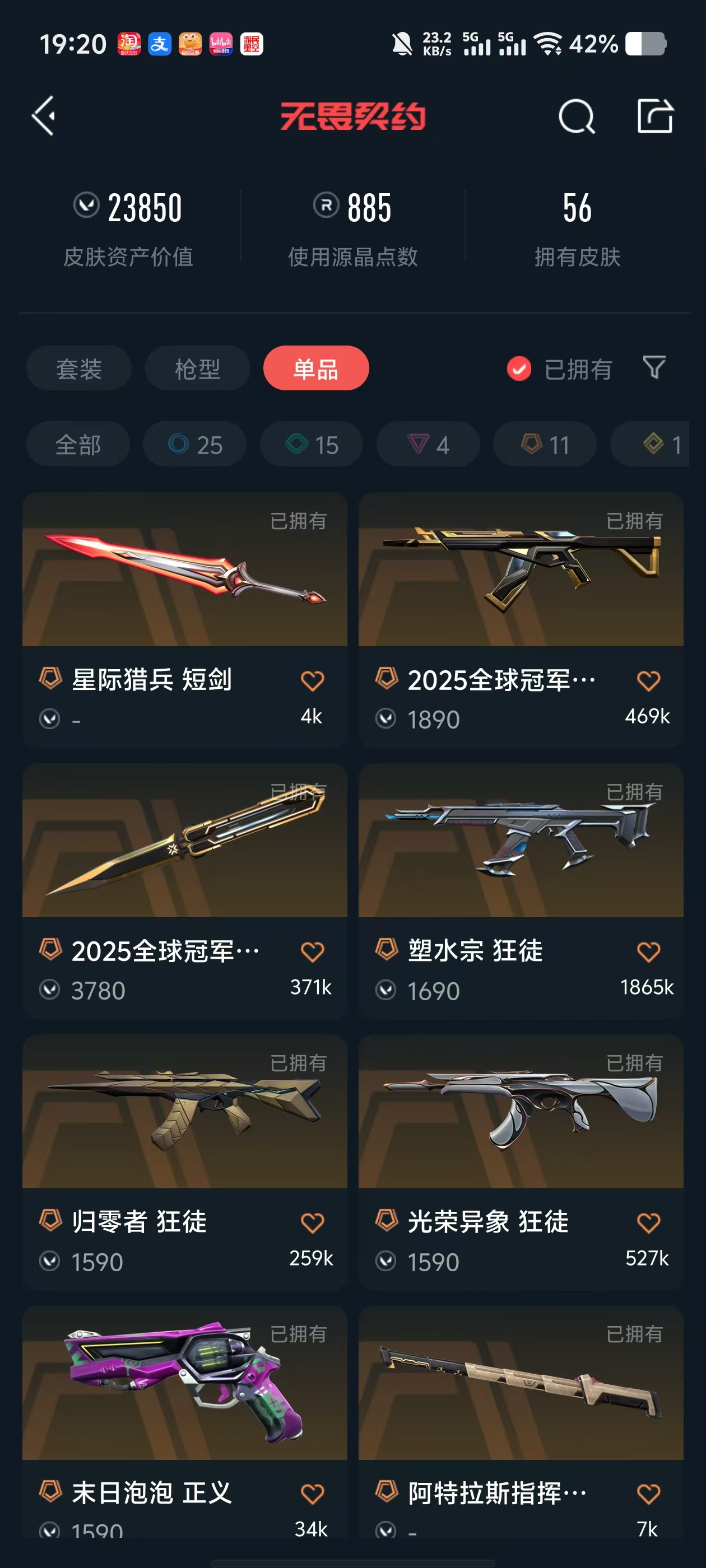
Task: Open the funnel filter icon
Action: [654, 368]
